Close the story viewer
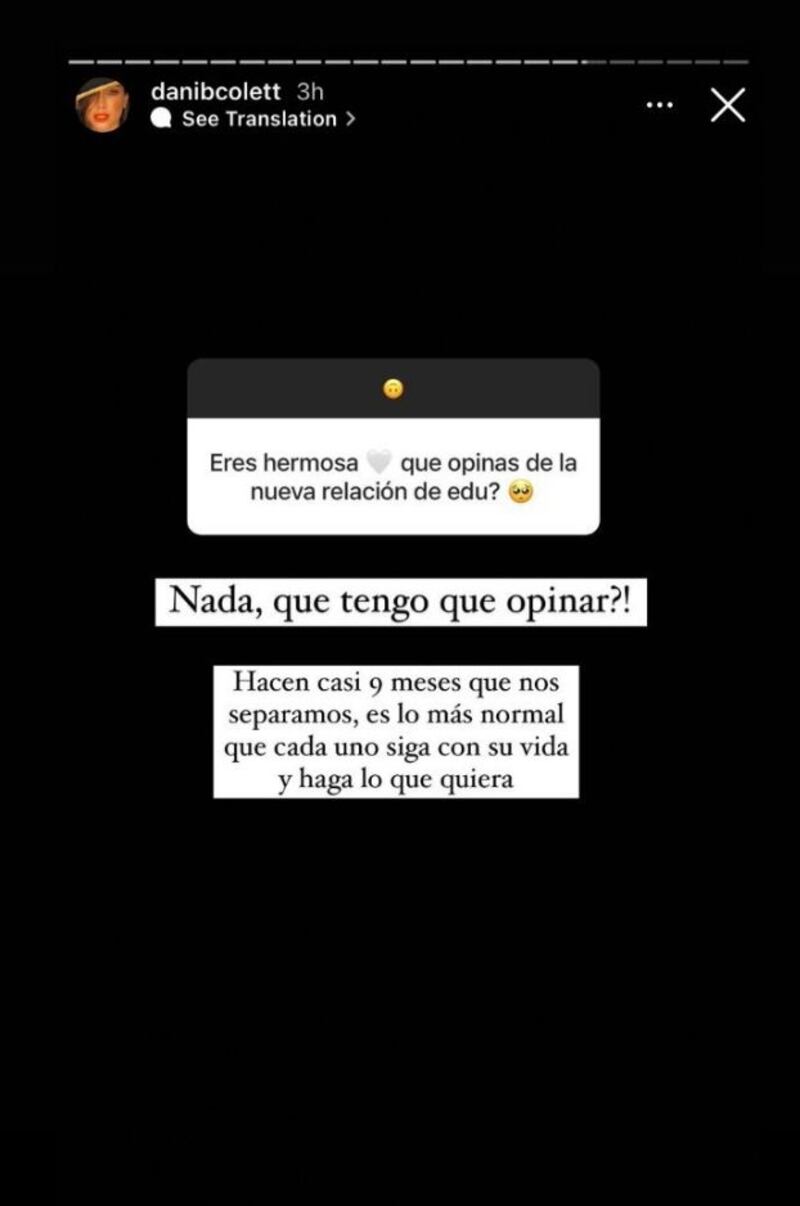This screenshot has height=1206, width=800. coord(728,105)
